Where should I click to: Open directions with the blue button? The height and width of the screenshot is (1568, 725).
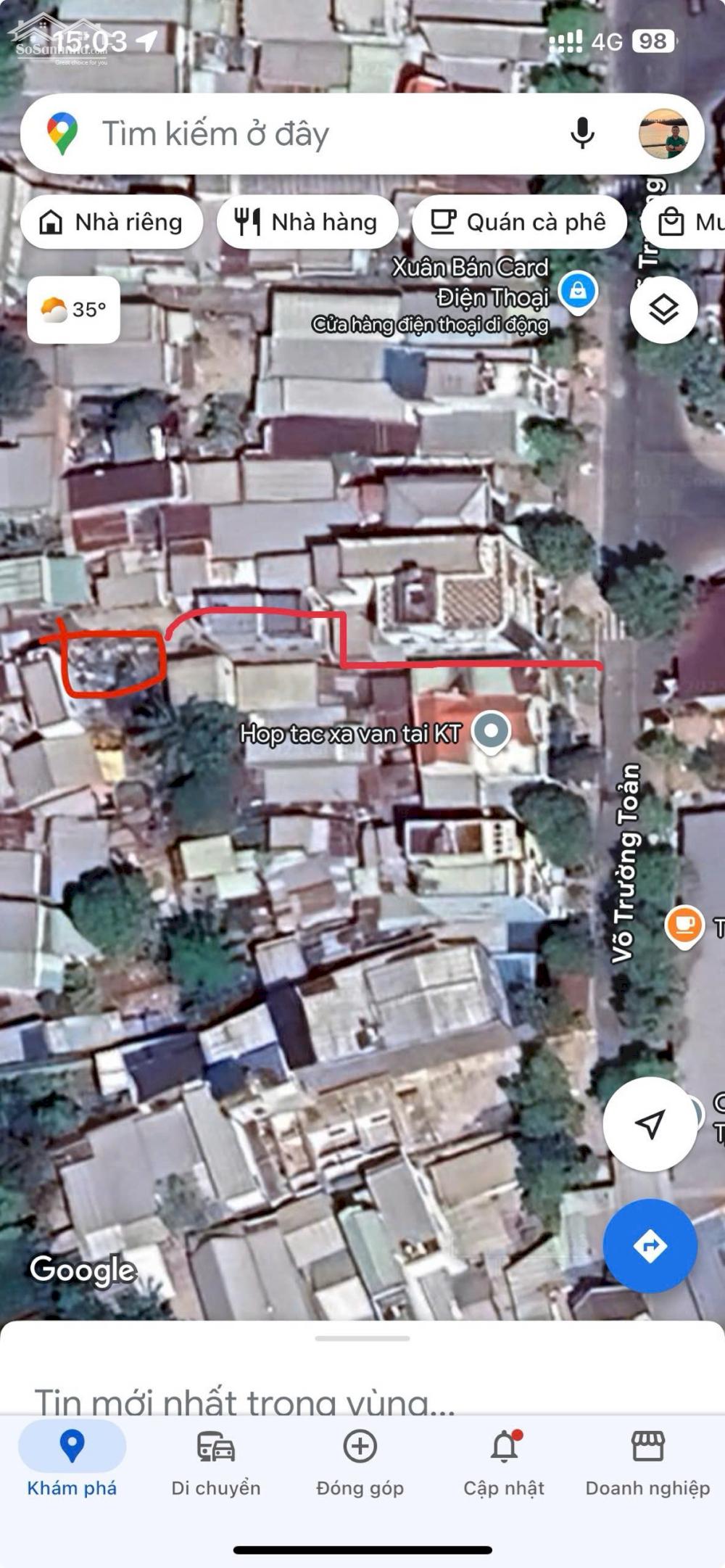(650, 1246)
